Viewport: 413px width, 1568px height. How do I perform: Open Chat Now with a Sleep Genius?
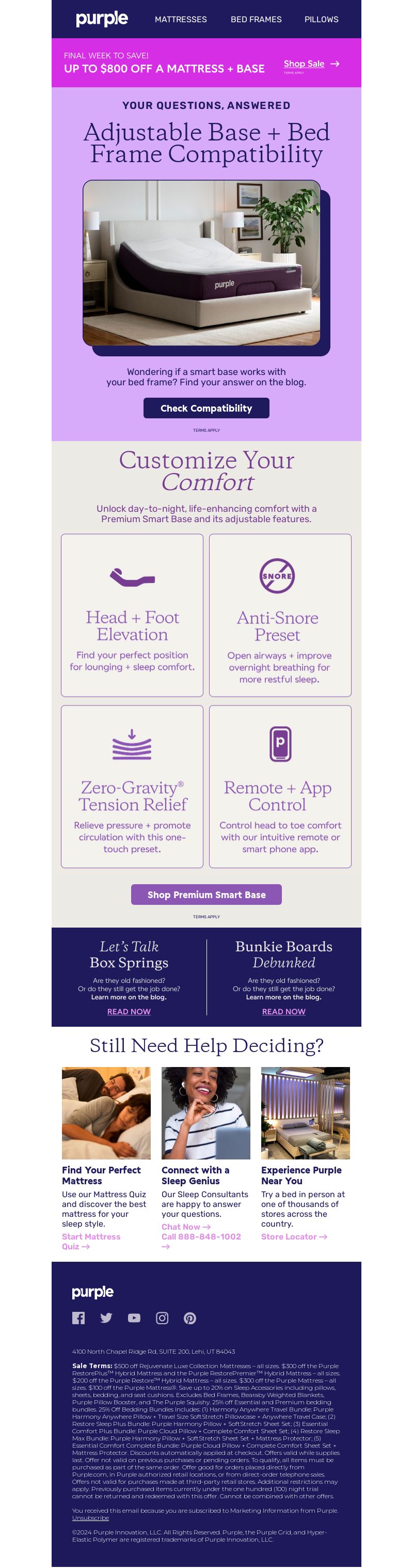pyautogui.click(x=185, y=1227)
